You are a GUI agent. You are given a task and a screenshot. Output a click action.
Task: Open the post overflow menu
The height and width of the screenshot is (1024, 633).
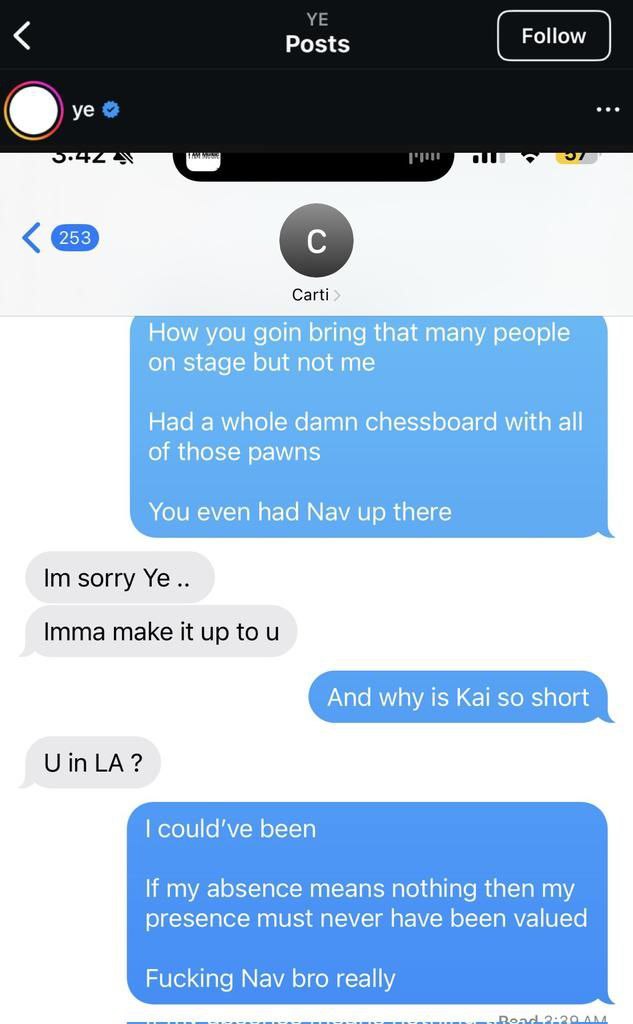pyautogui.click(x=607, y=110)
